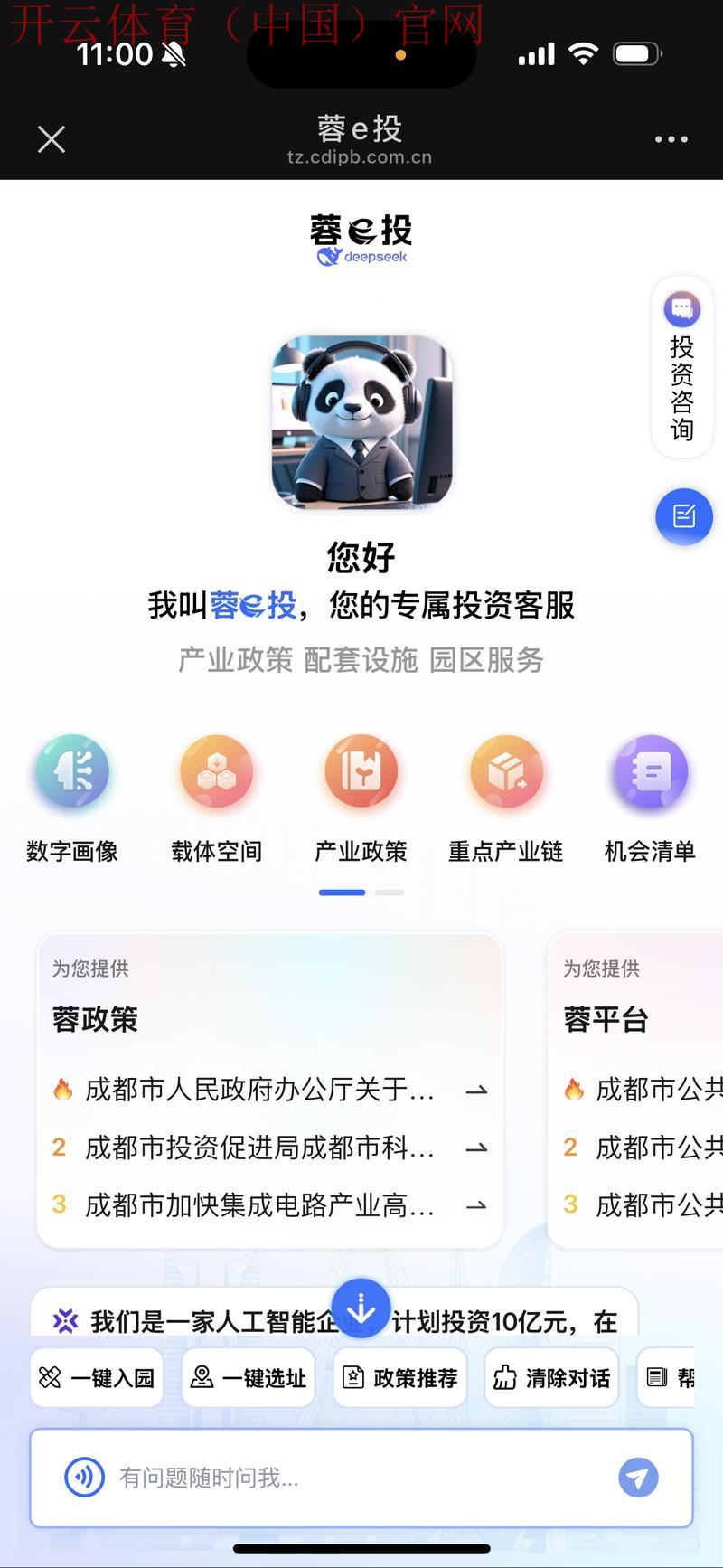Select the first carousel indicator dot
Image resolution: width=723 pixels, height=1568 pixels.
point(341,893)
